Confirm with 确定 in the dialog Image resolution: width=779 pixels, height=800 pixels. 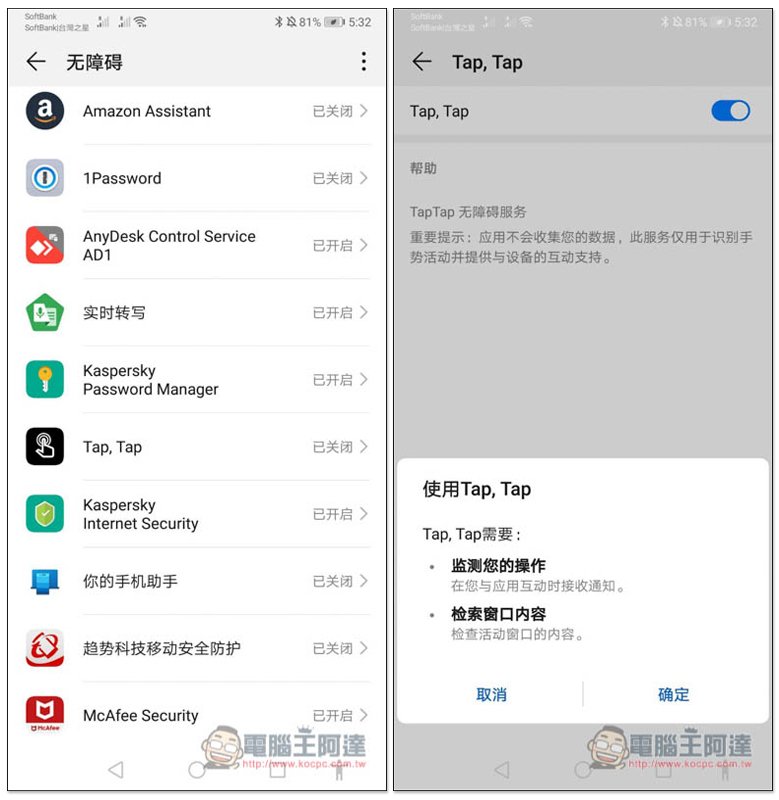[673, 695]
